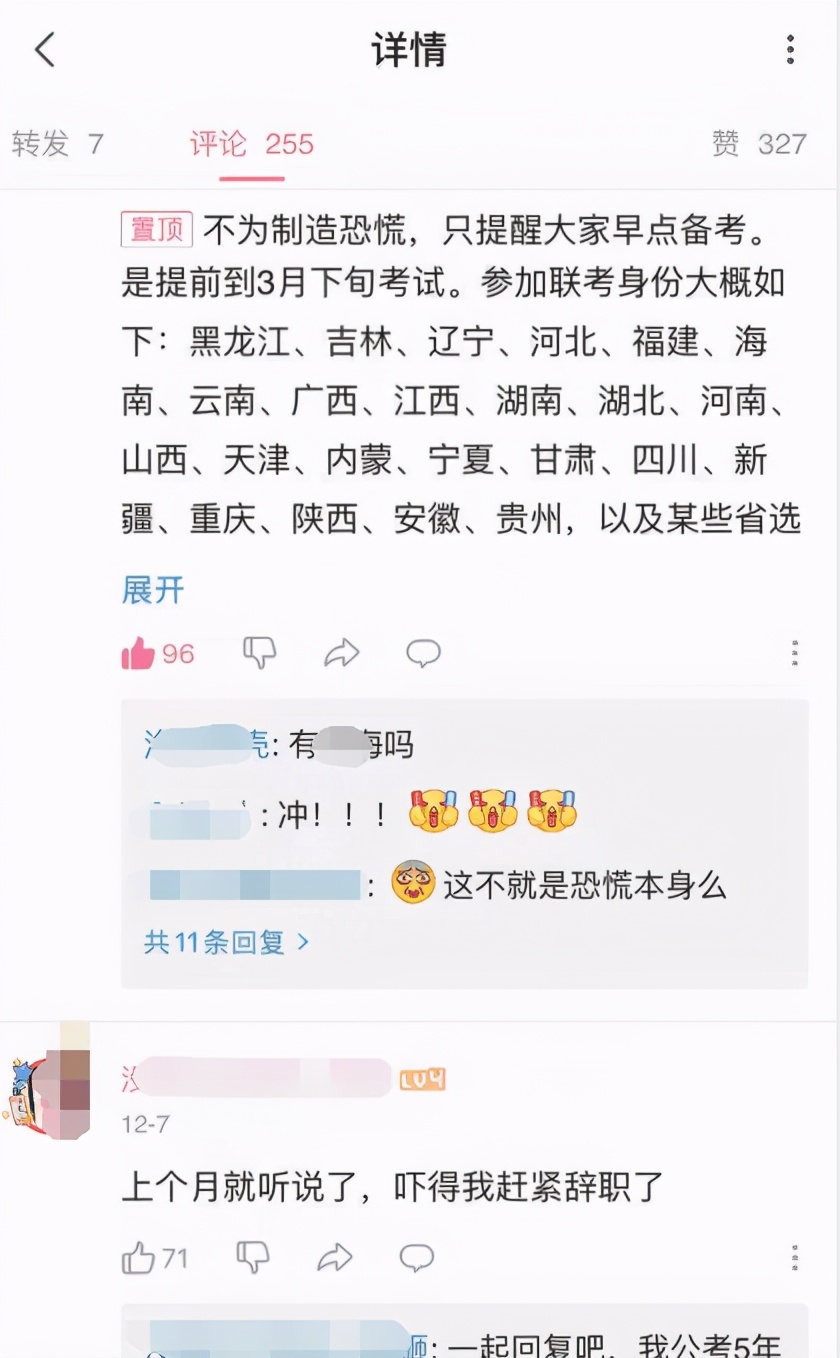Expand the pinned comment with 展开
Viewport: 840px width, 1358px height.
pos(153,589)
